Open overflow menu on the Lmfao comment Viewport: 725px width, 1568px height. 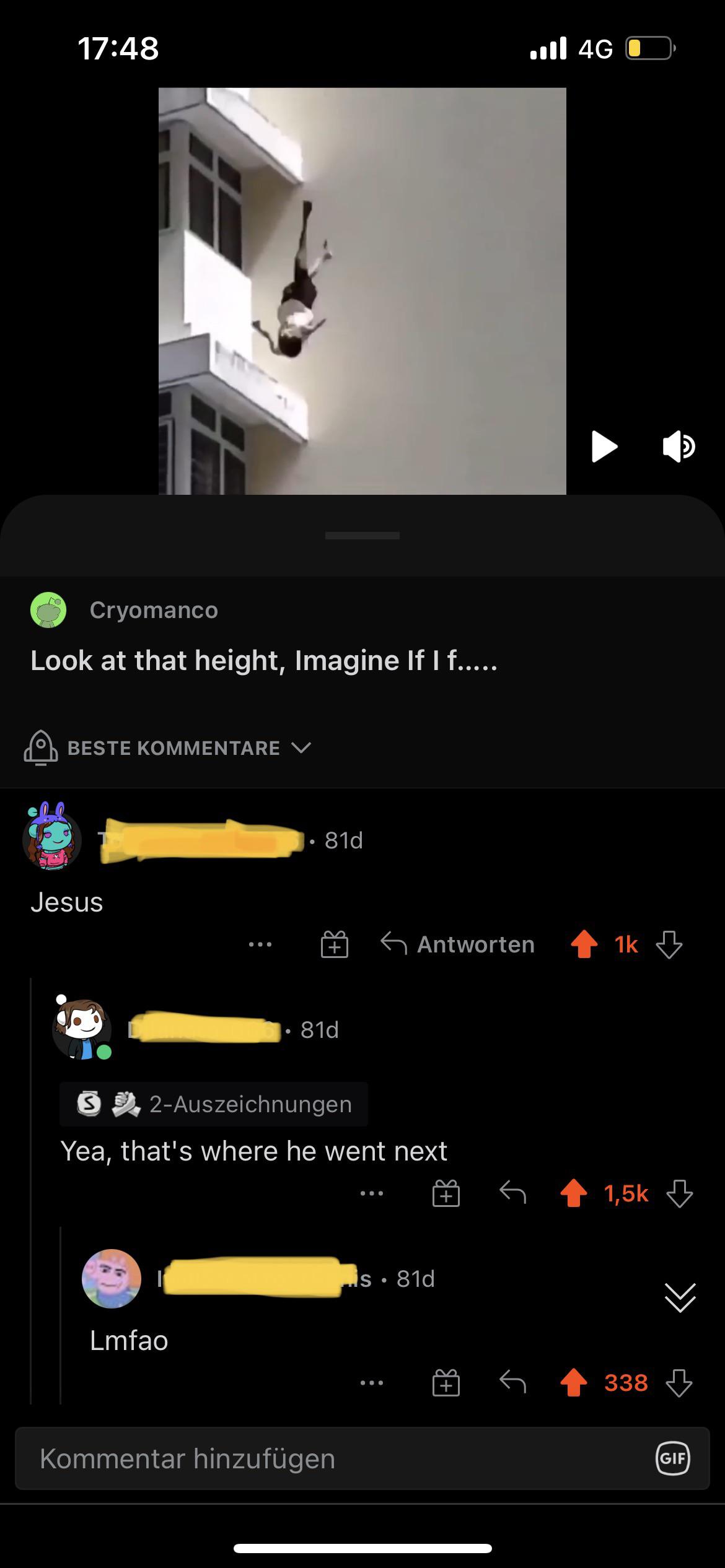click(371, 1382)
